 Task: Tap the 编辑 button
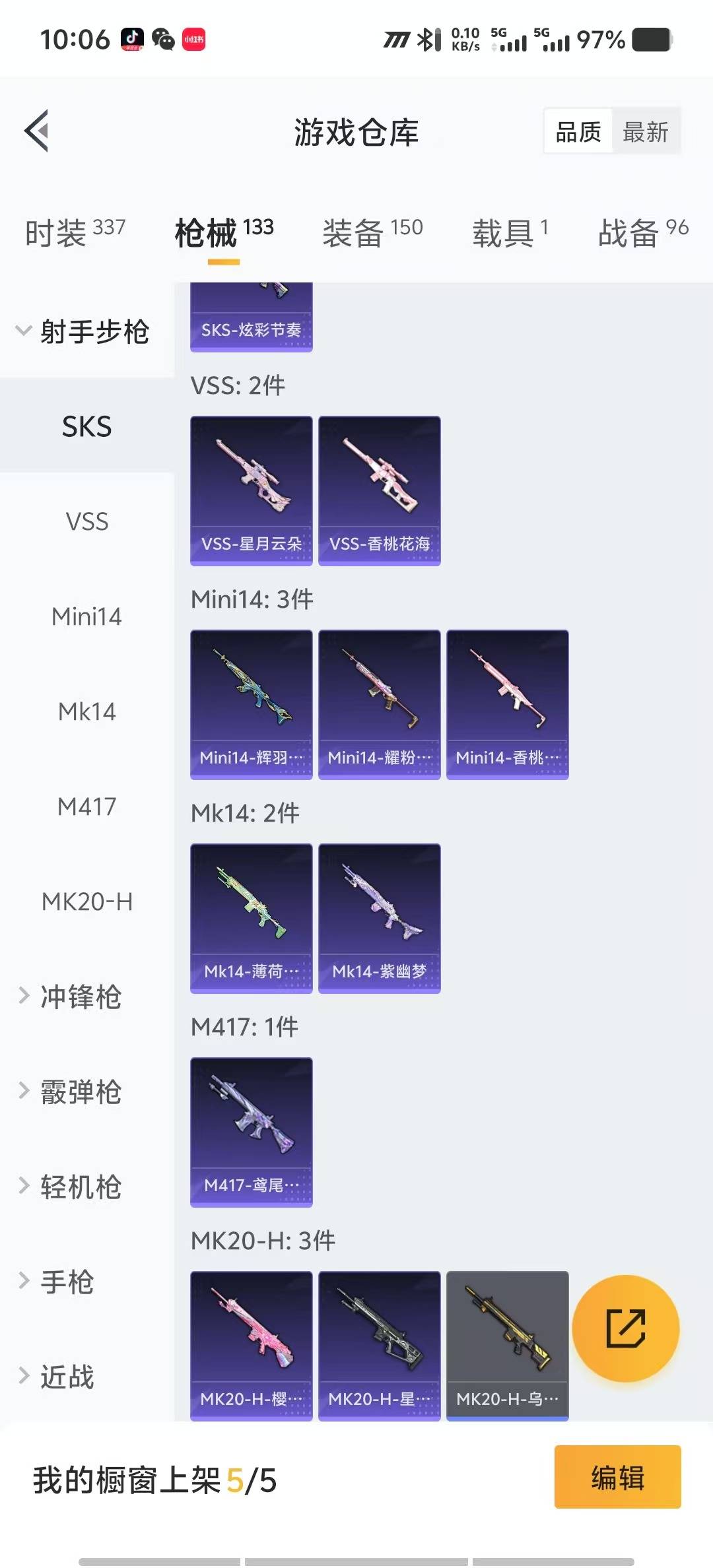[x=617, y=1477]
